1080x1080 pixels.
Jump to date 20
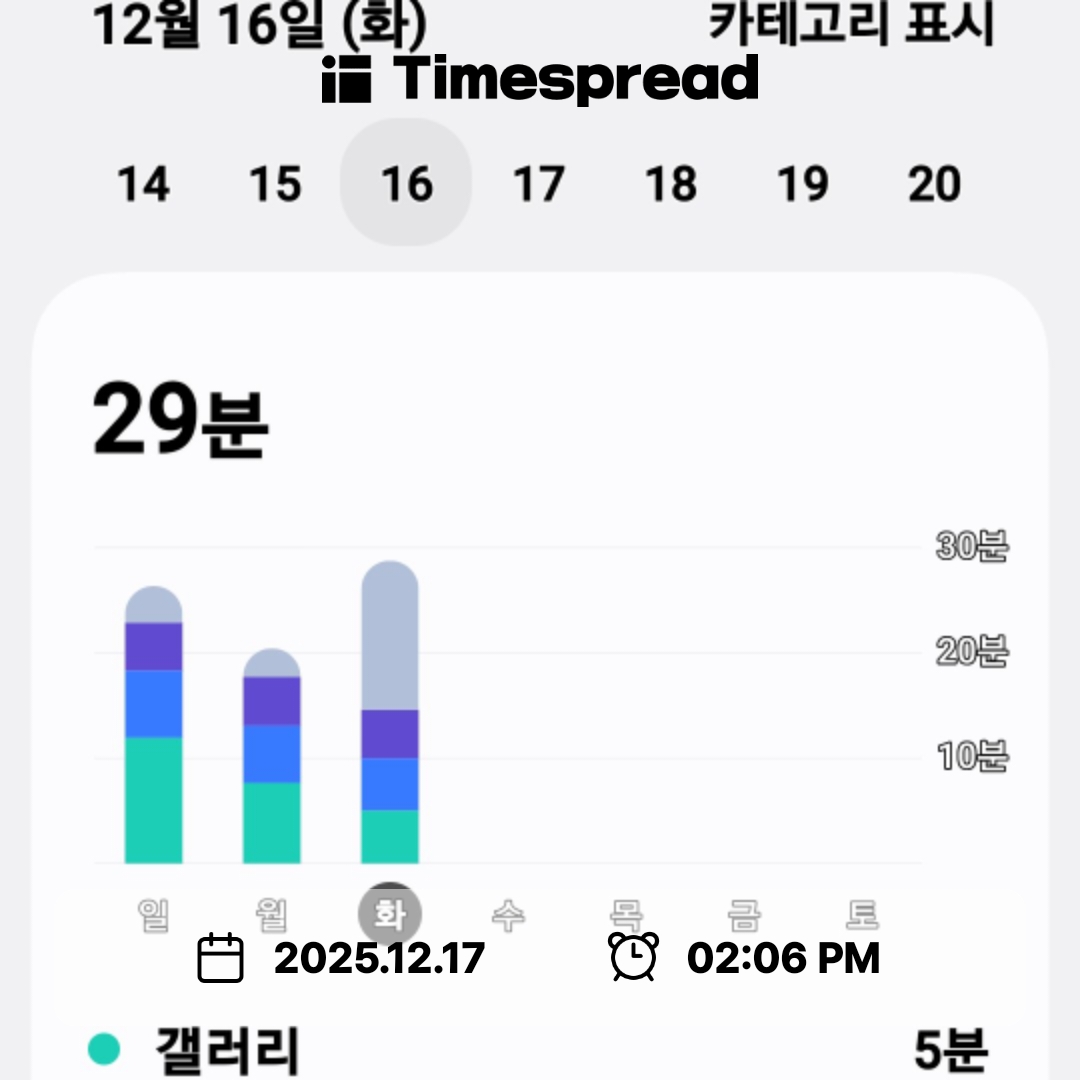(934, 184)
